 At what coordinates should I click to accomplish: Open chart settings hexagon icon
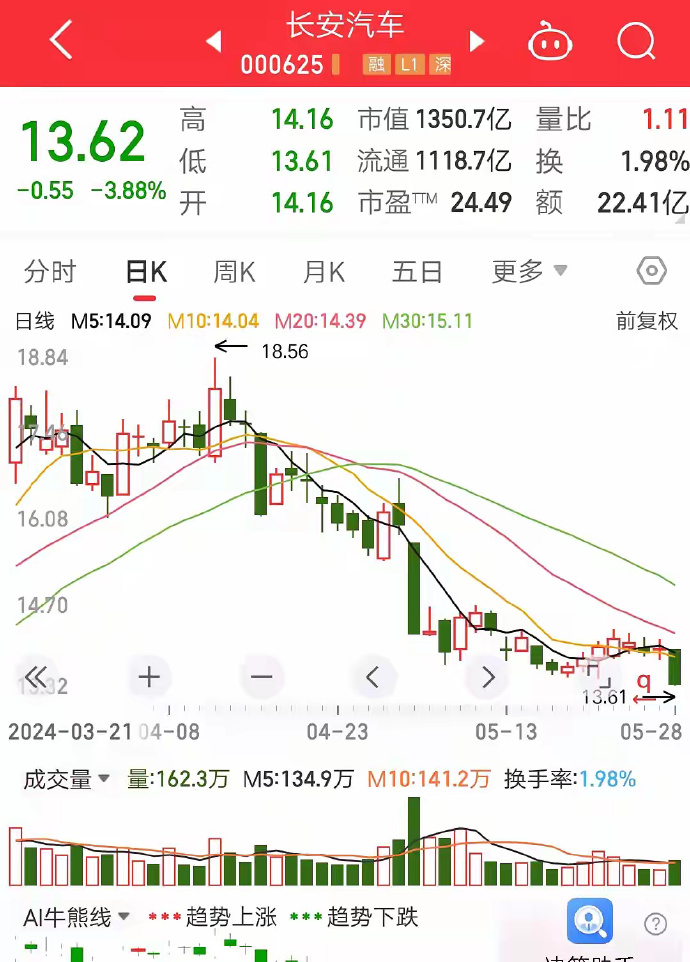pyautogui.click(x=651, y=271)
